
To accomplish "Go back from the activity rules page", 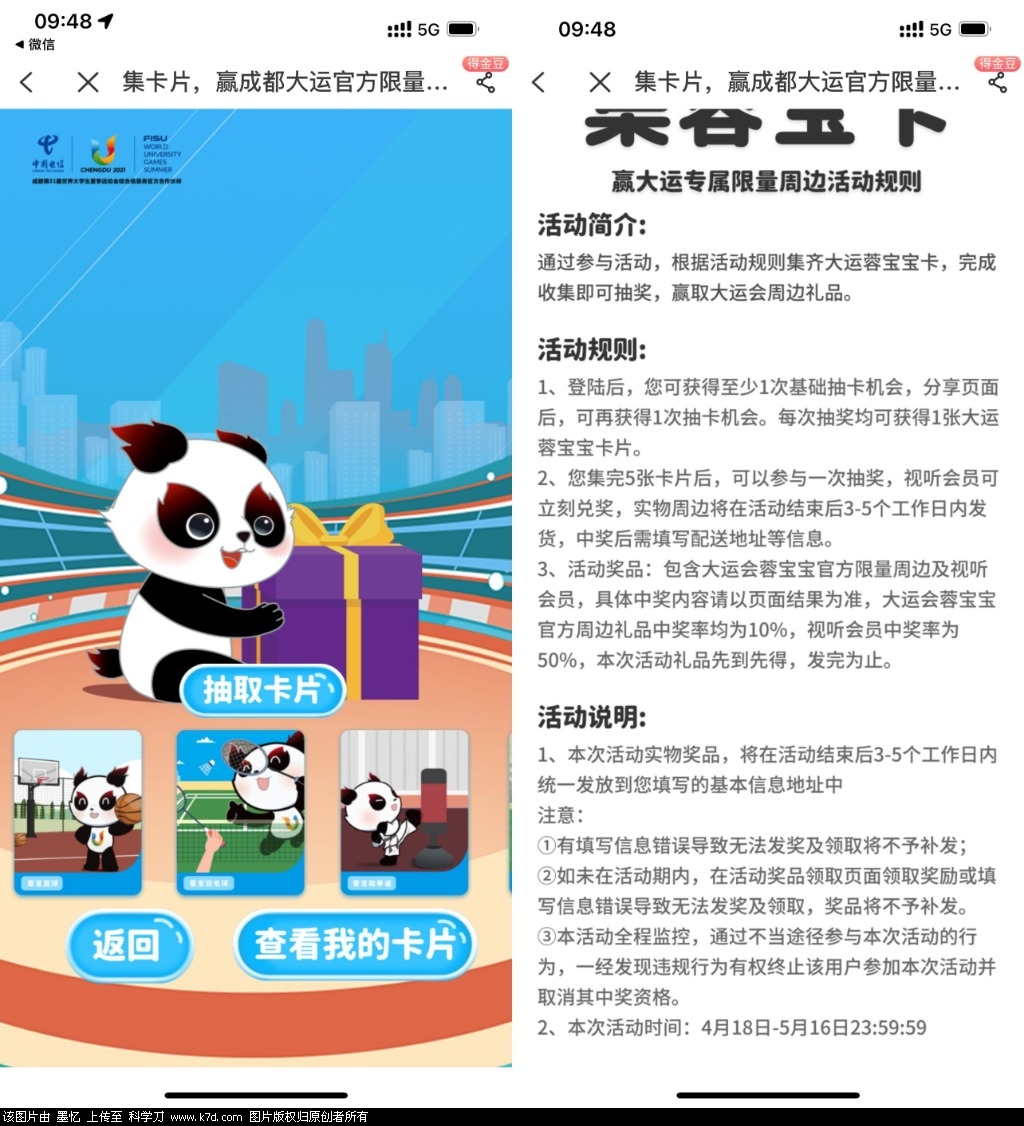I will (x=539, y=82).
